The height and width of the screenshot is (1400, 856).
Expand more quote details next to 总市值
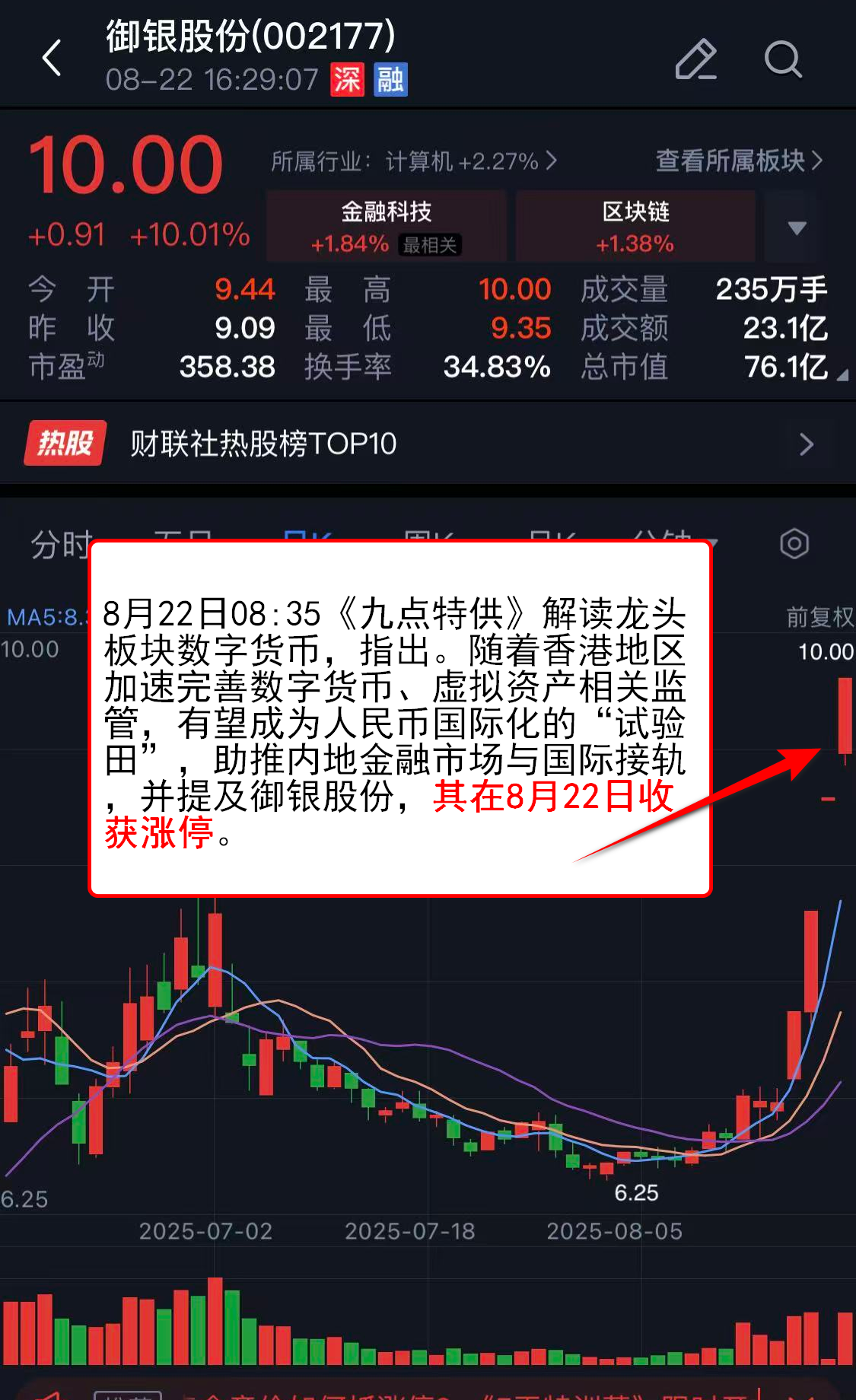pos(842,376)
